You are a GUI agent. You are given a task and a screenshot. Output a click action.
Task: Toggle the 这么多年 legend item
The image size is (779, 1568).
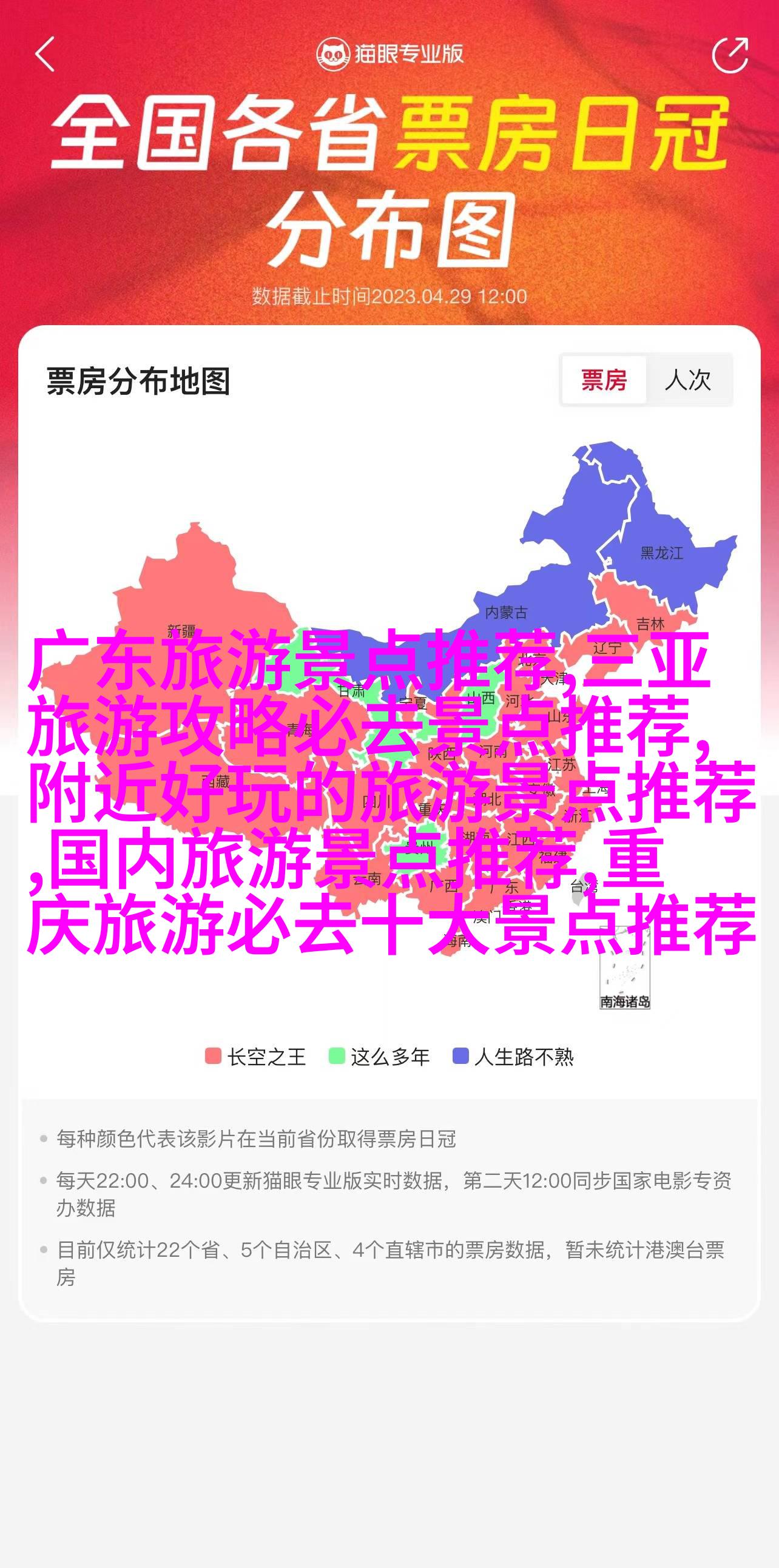click(379, 1057)
